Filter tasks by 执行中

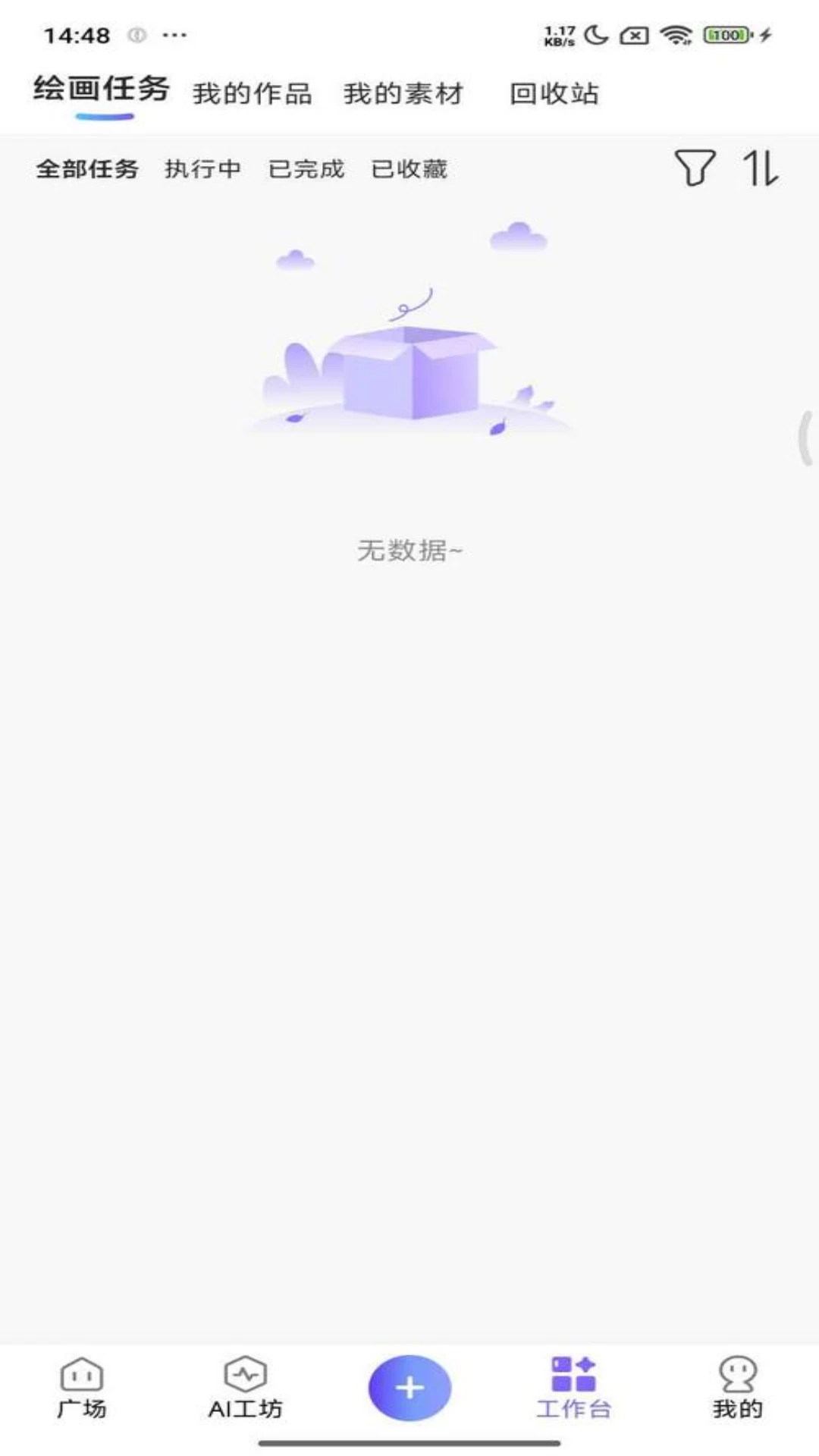(202, 168)
